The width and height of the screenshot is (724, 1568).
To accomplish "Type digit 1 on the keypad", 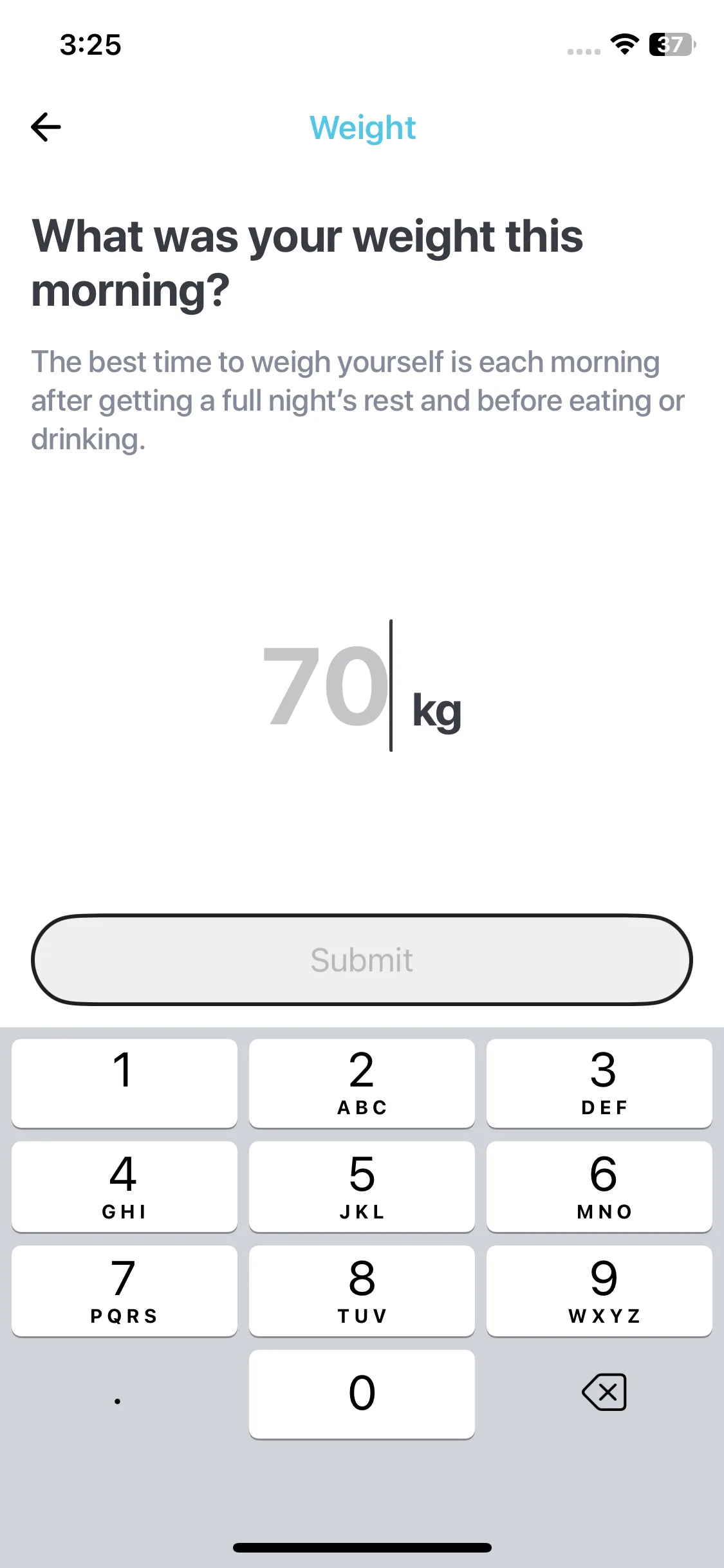I will [x=124, y=1083].
